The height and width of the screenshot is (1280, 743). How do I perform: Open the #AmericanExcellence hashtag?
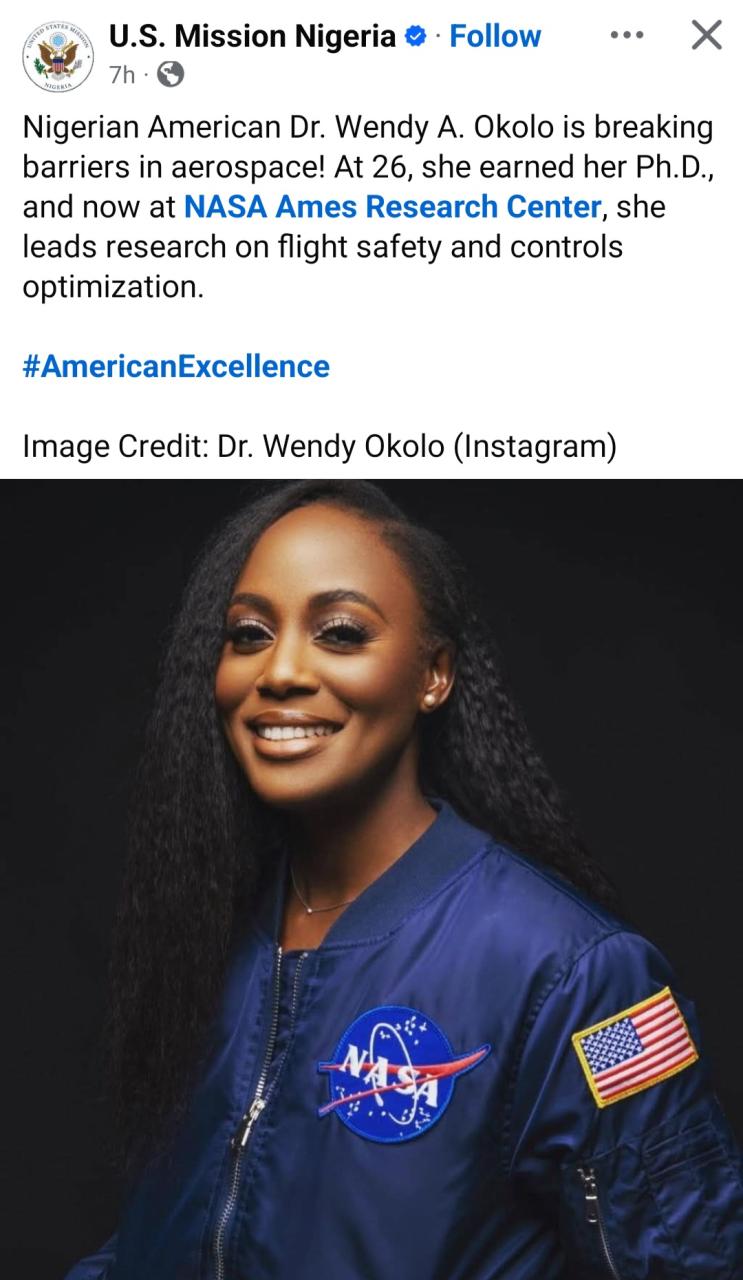coord(176,366)
